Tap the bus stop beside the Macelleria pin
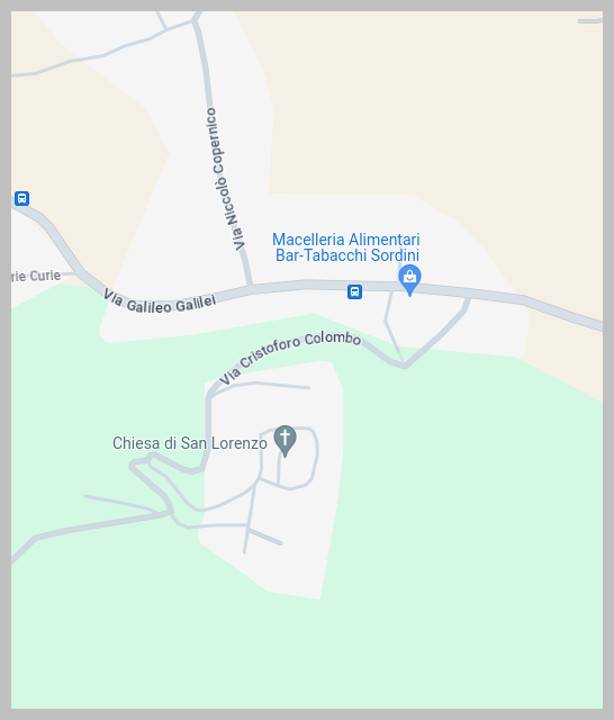This screenshot has width=614, height=720. 354,292
